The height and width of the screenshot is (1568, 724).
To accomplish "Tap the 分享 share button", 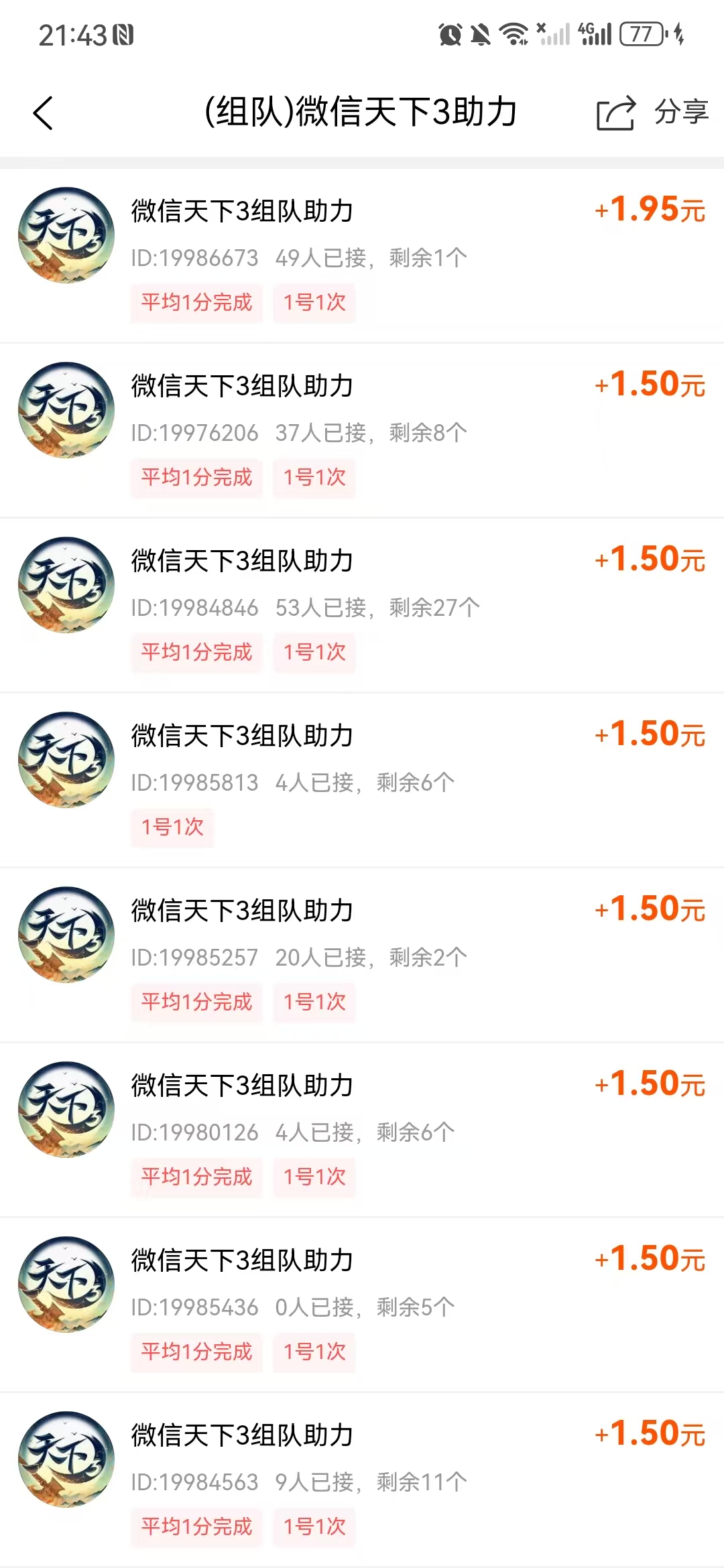I will pos(652,112).
